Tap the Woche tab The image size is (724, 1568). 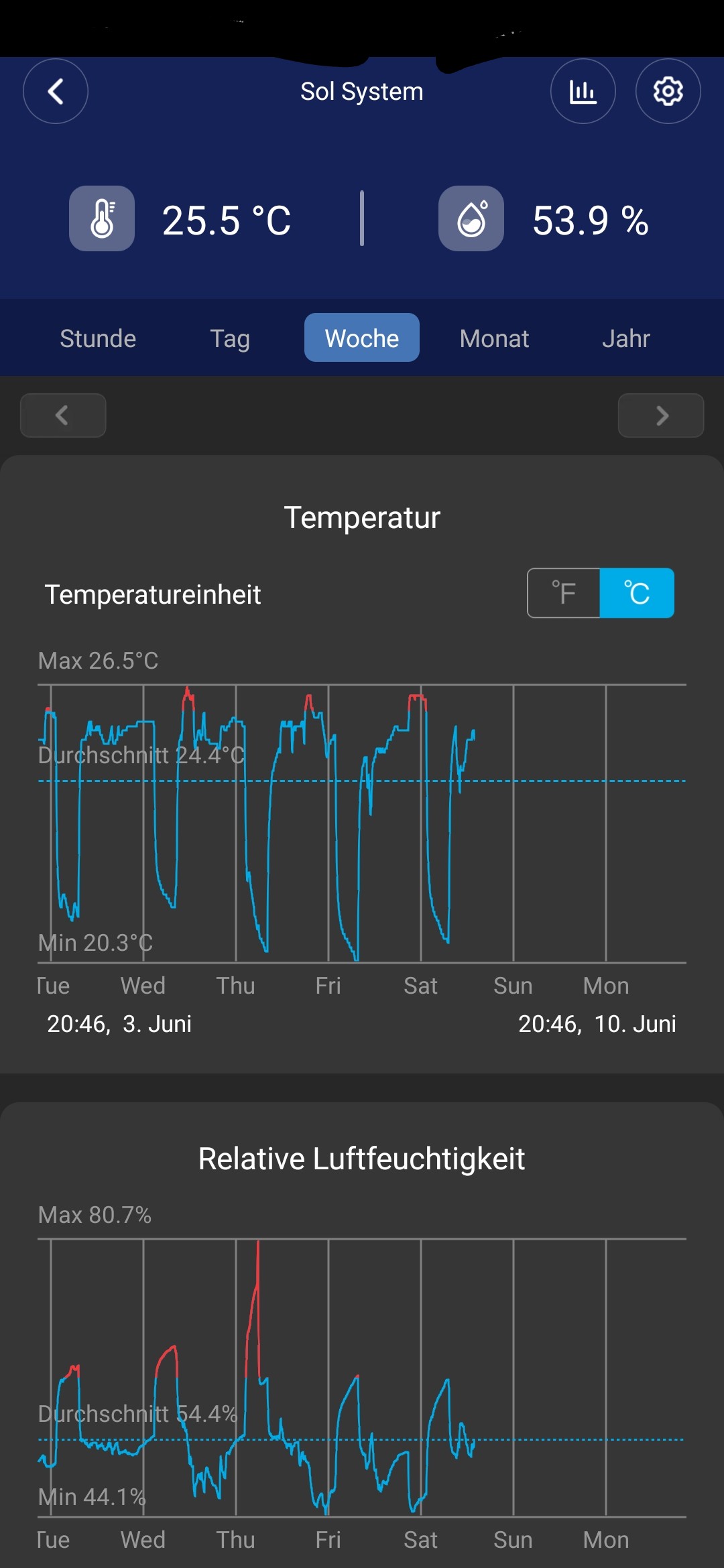[362, 338]
